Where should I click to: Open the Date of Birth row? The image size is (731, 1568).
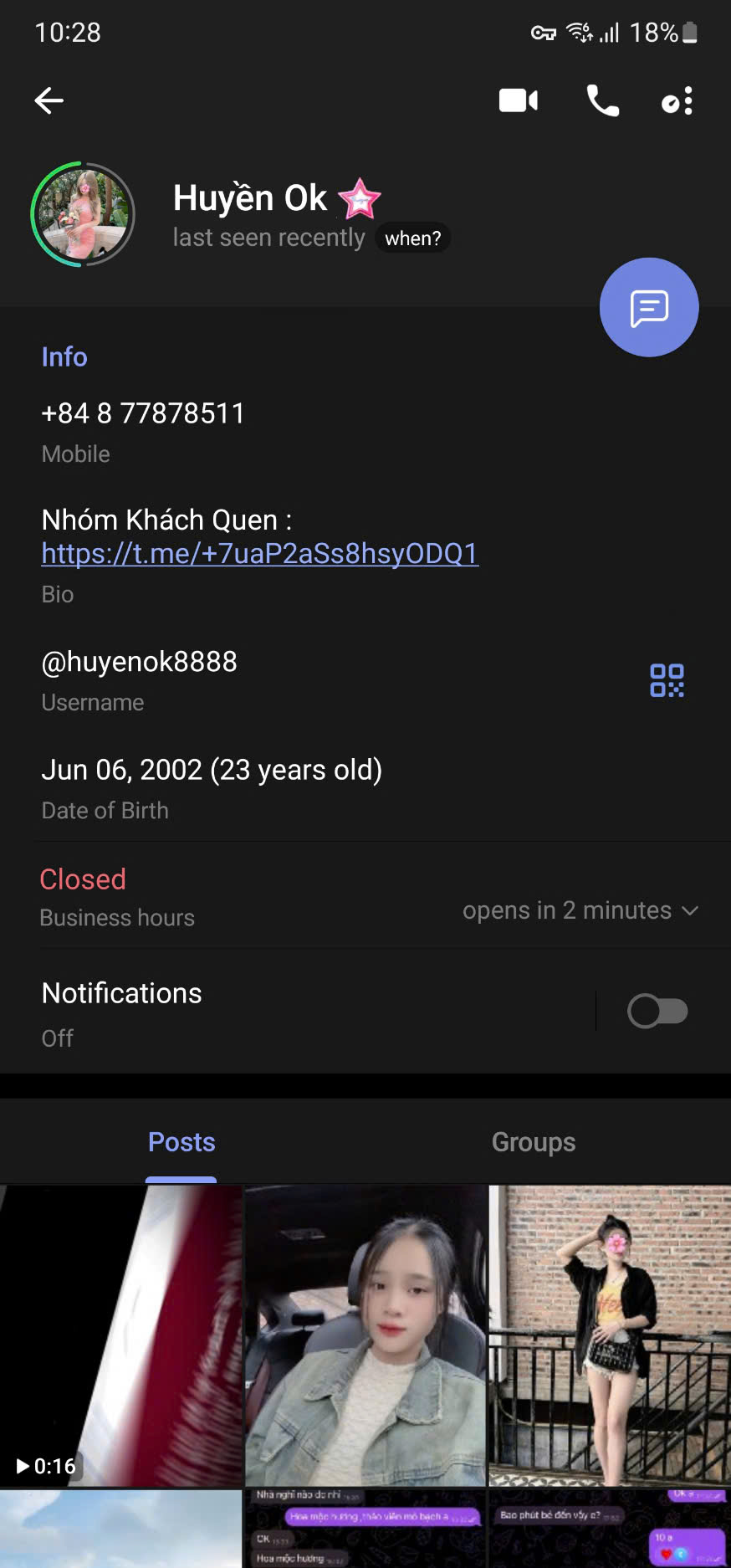[212, 785]
